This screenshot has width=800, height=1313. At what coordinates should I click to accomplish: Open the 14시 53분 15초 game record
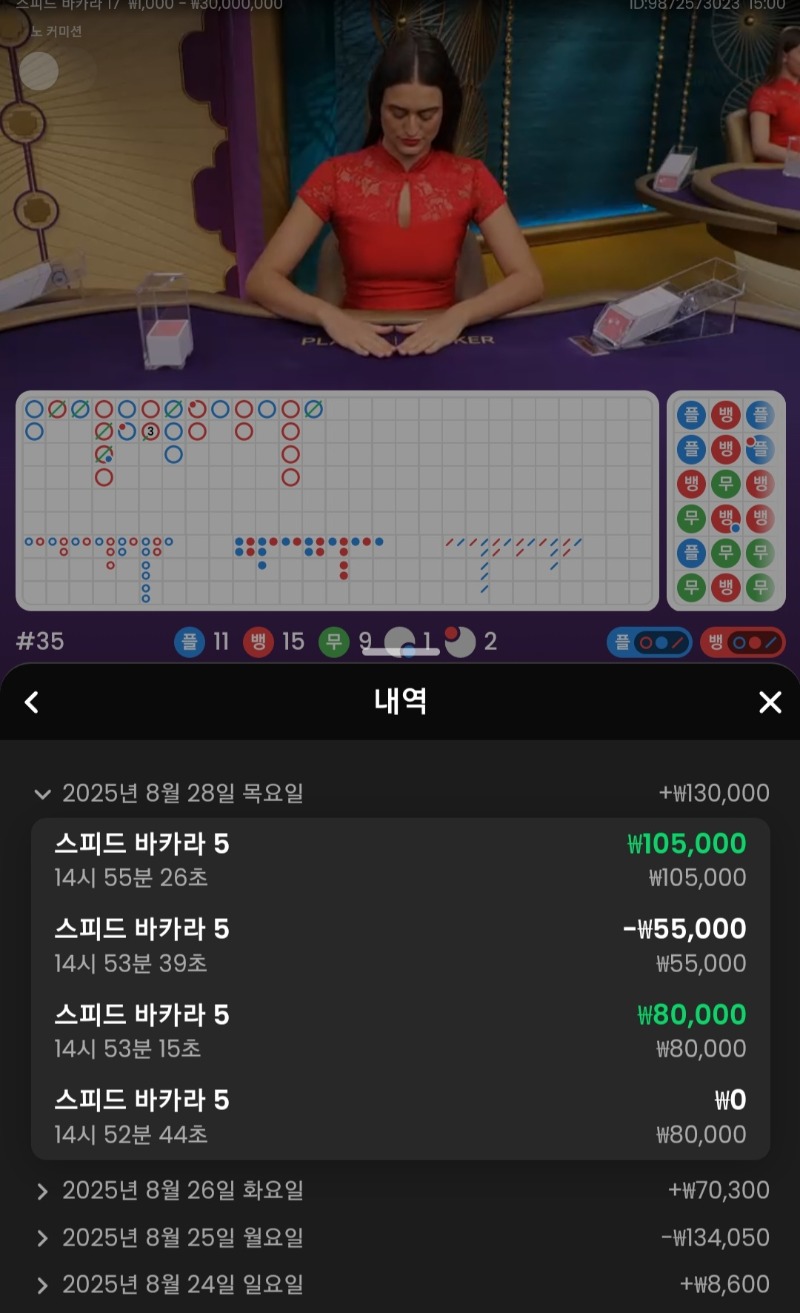click(x=400, y=1031)
